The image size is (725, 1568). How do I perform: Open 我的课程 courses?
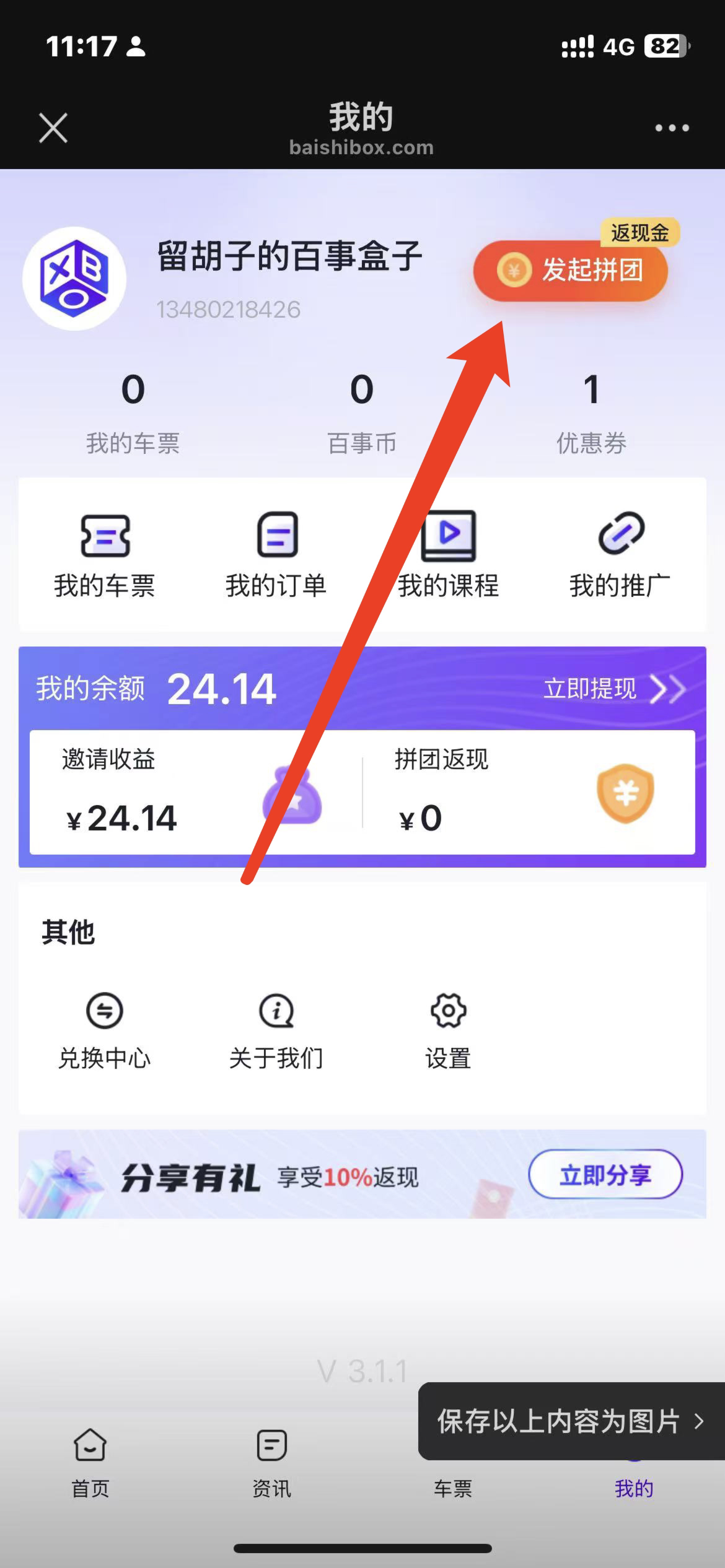(x=448, y=555)
